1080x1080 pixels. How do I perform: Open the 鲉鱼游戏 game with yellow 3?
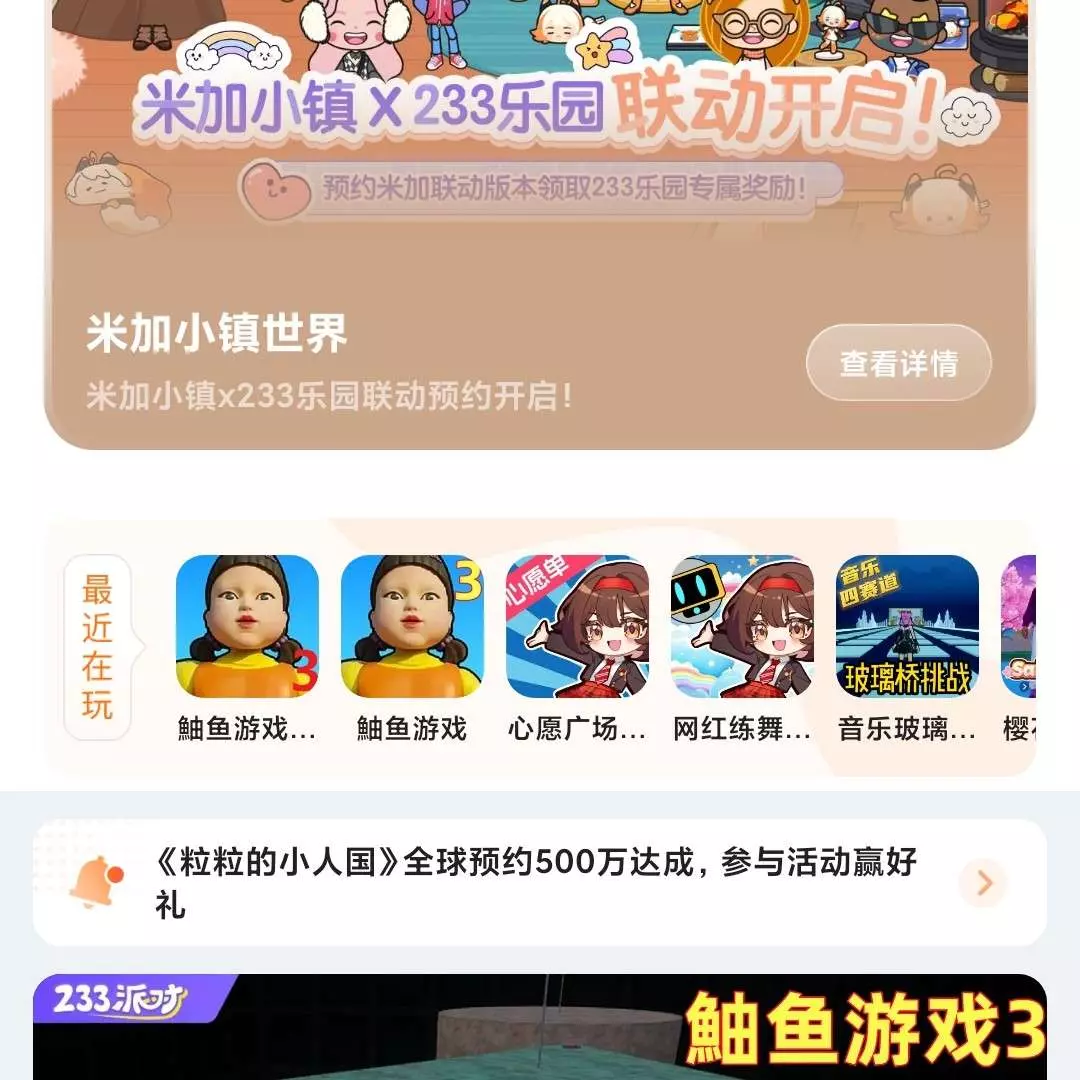click(x=412, y=627)
